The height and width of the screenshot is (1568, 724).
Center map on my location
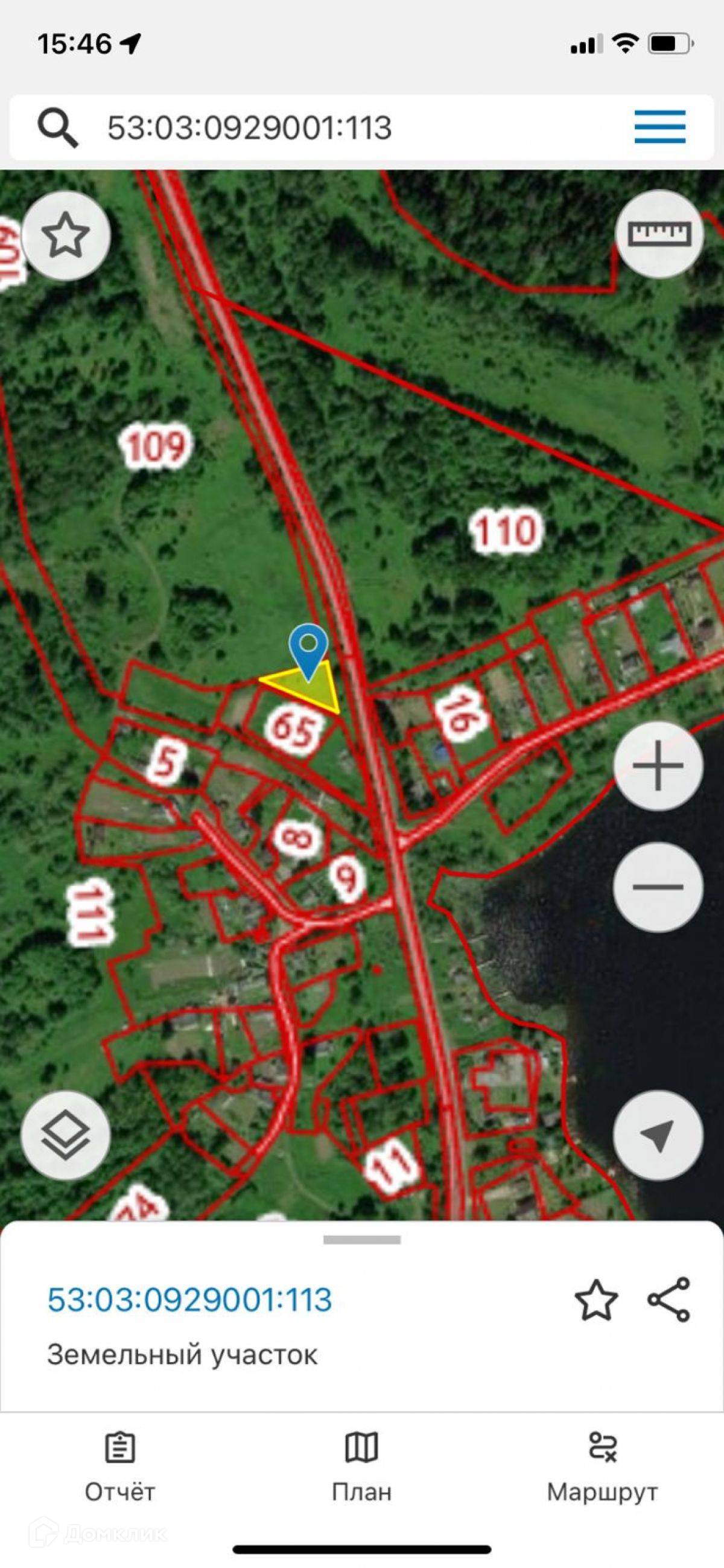tap(658, 1136)
